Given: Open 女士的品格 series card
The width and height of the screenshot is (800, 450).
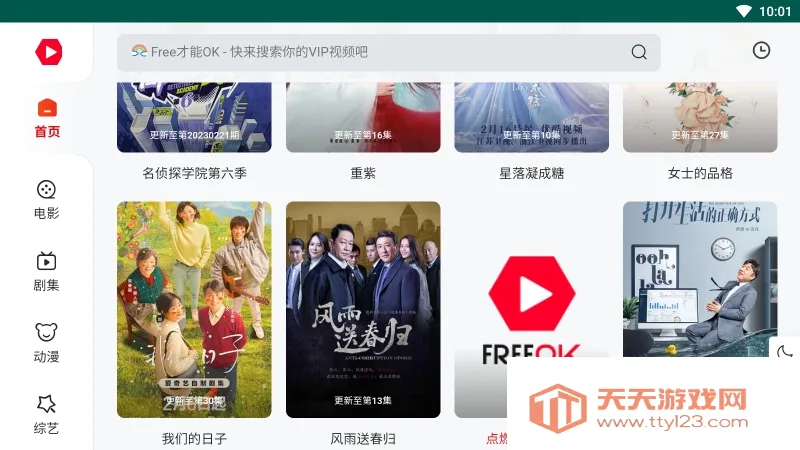Looking at the screenshot, I should click(700, 115).
